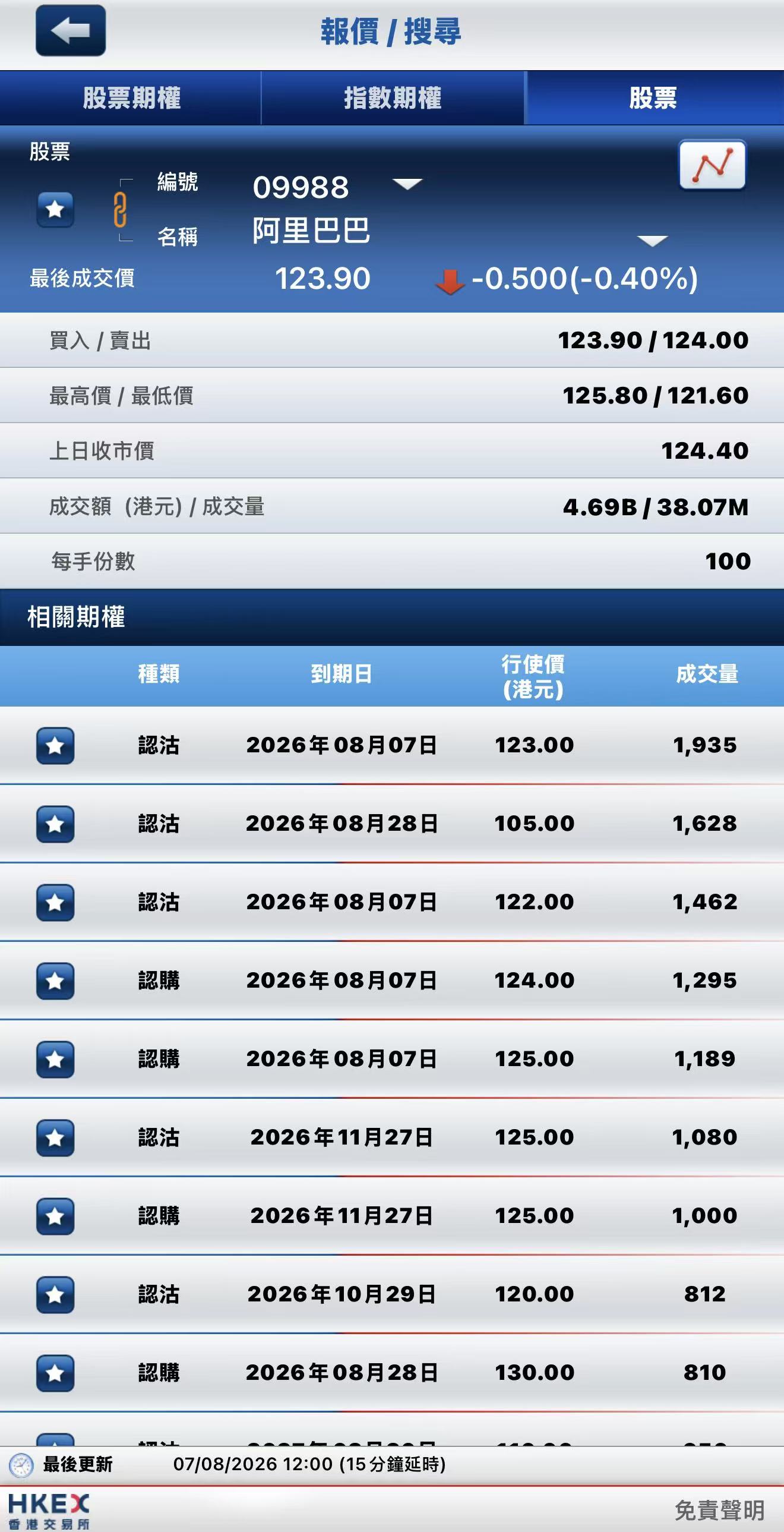The image size is (784, 1532).
Task: Open the 認購 124.00 option expiring 08月07日
Action: click(x=393, y=981)
